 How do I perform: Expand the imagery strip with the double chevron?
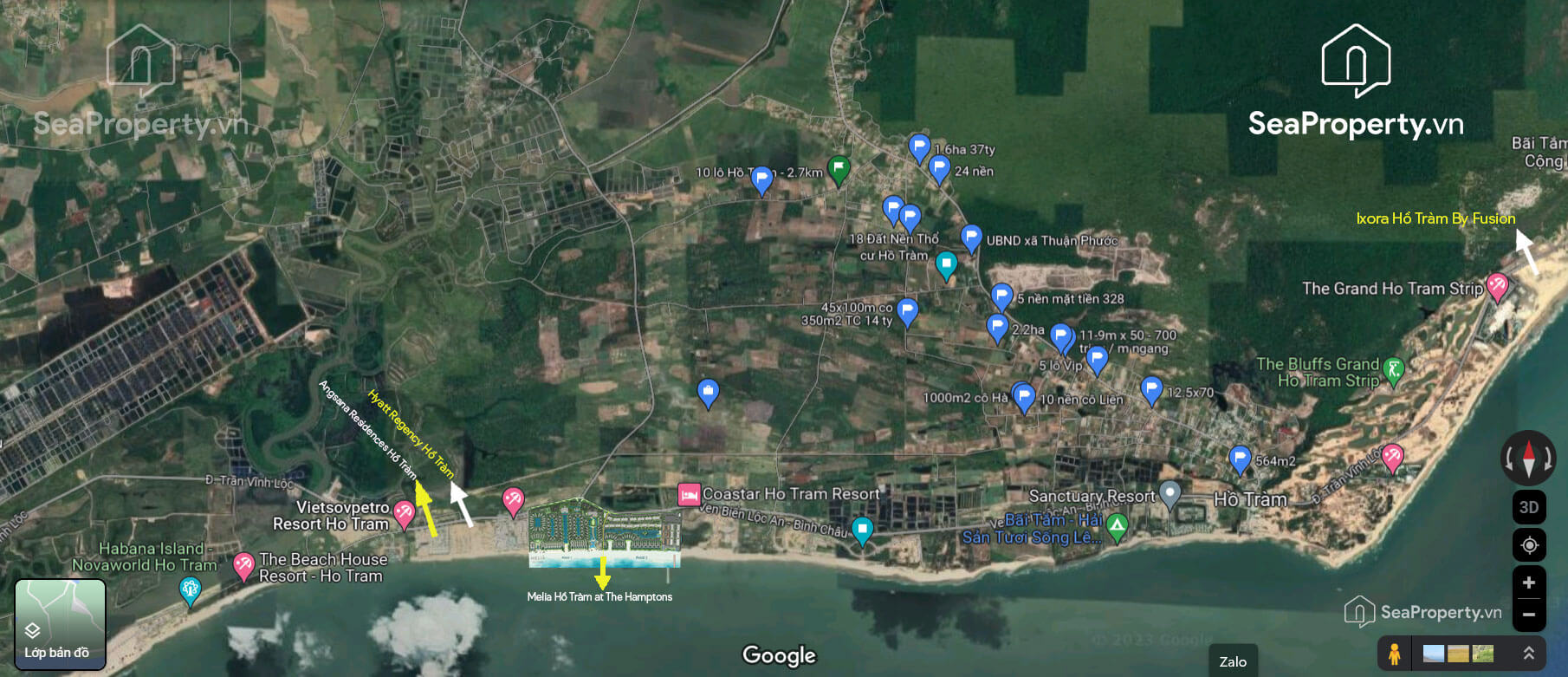click(x=1529, y=654)
